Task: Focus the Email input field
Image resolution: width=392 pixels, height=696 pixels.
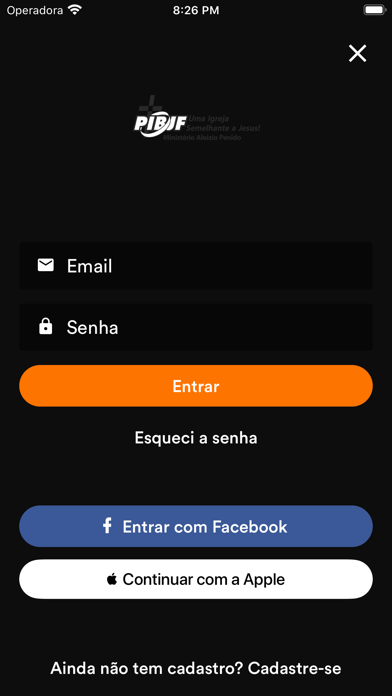Action: click(196, 266)
